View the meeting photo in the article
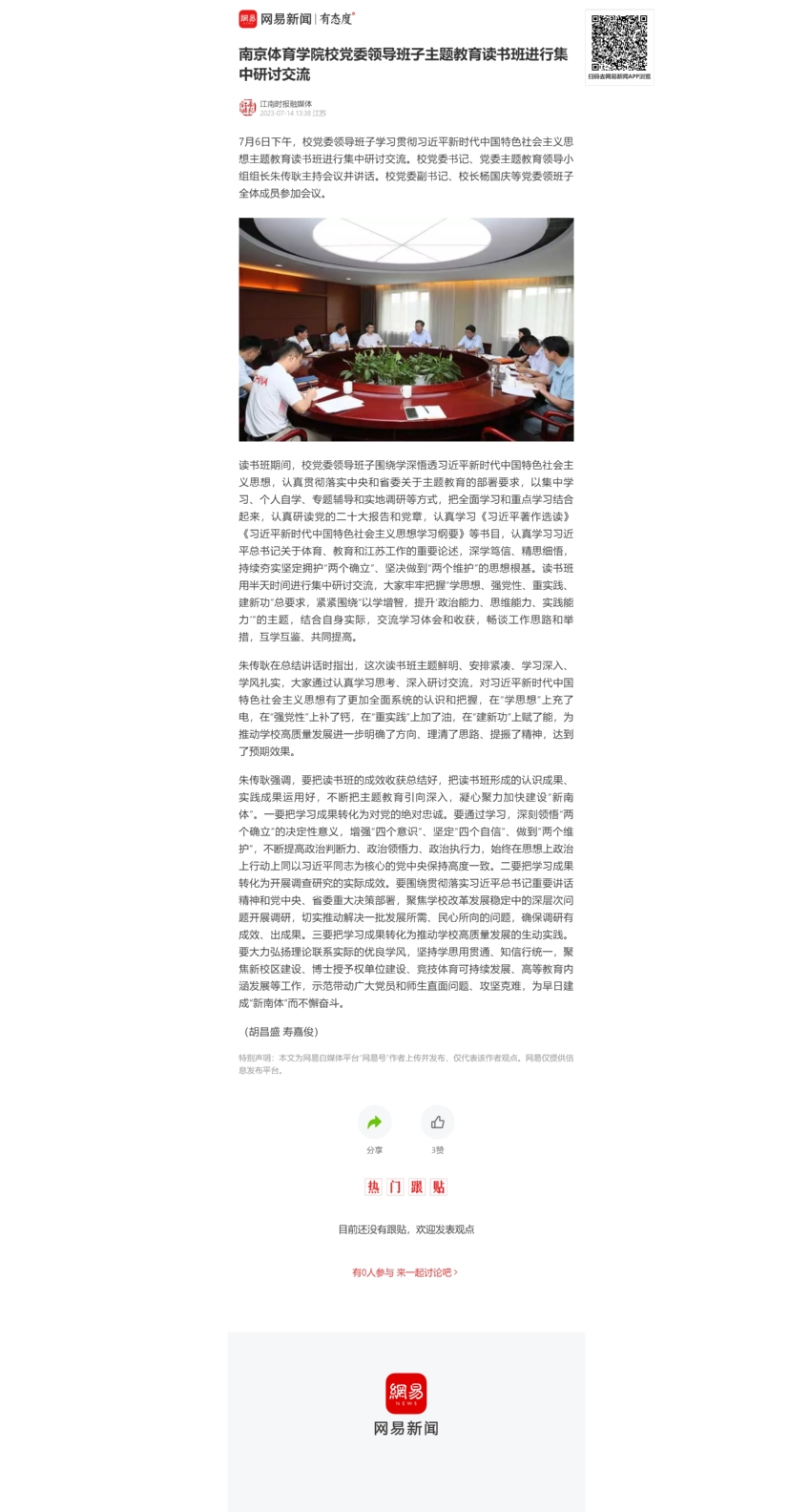This screenshot has height=1512, width=810. tap(405, 329)
